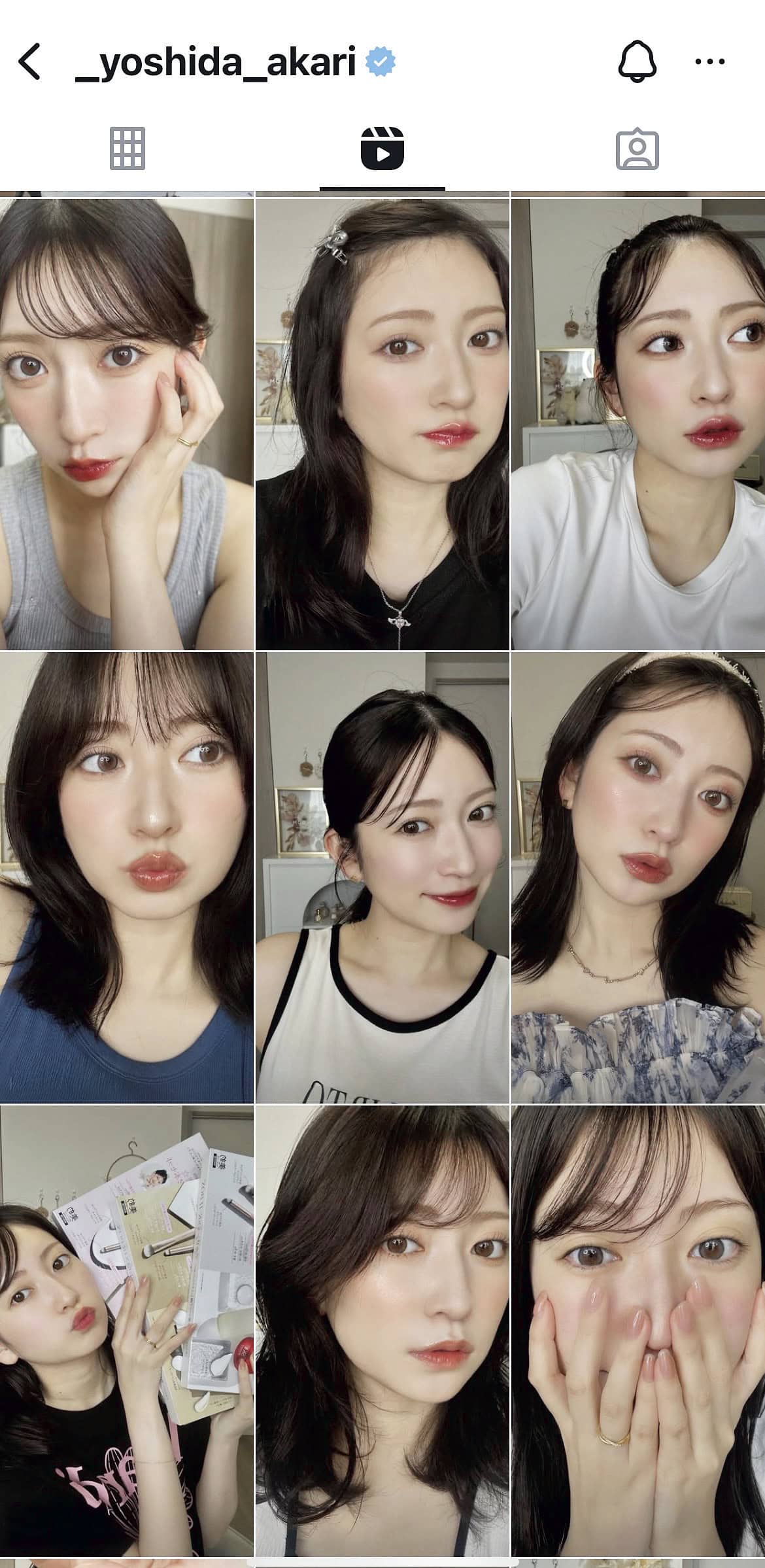
Task: Go back from _yoshida_akari profile
Action: coord(29,62)
